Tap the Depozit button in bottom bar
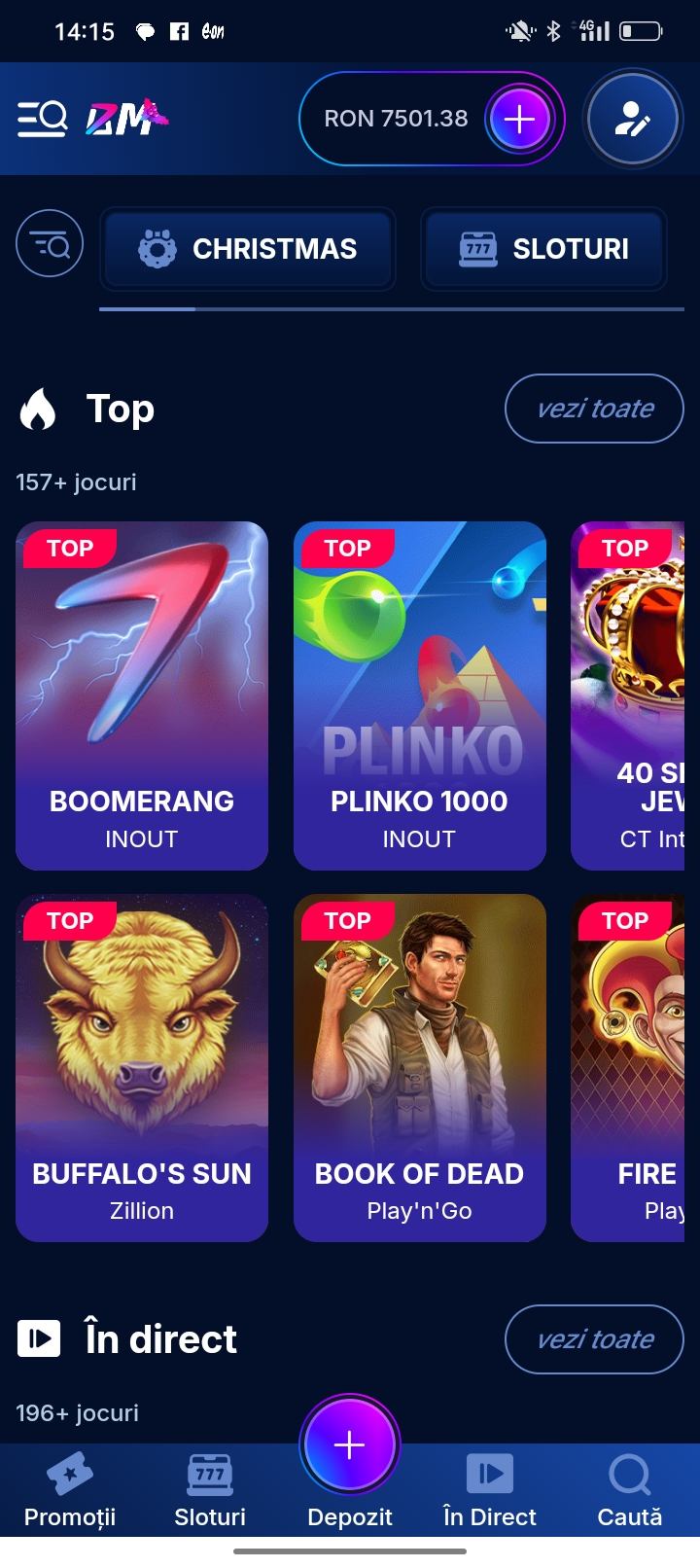Image resolution: width=700 pixels, height=1568 pixels. (x=349, y=1459)
